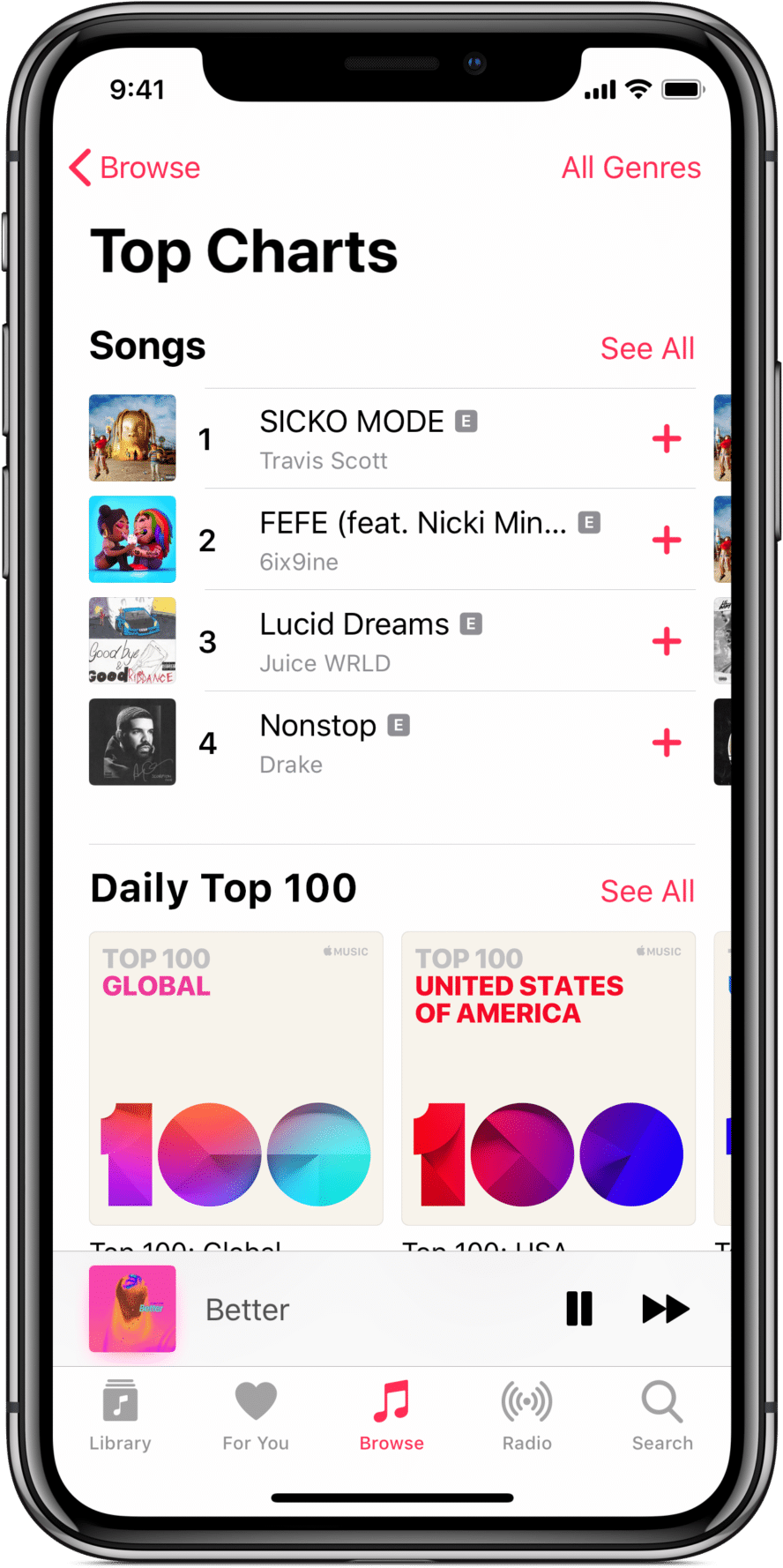Viewport: 783px width, 1568px height.
Task: Pause the song Better
Action: point(579,1309)
